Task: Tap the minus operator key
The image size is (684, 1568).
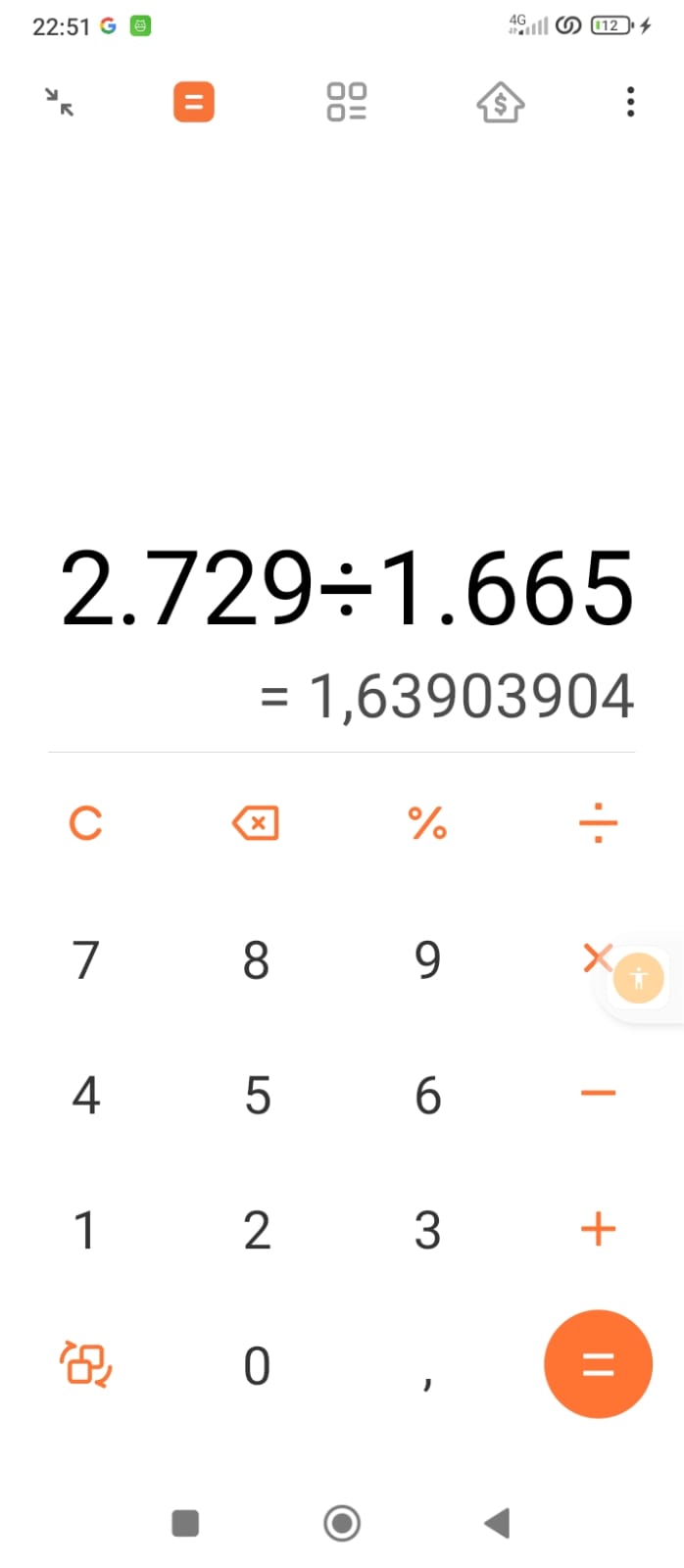Action: coord(598,1093)
